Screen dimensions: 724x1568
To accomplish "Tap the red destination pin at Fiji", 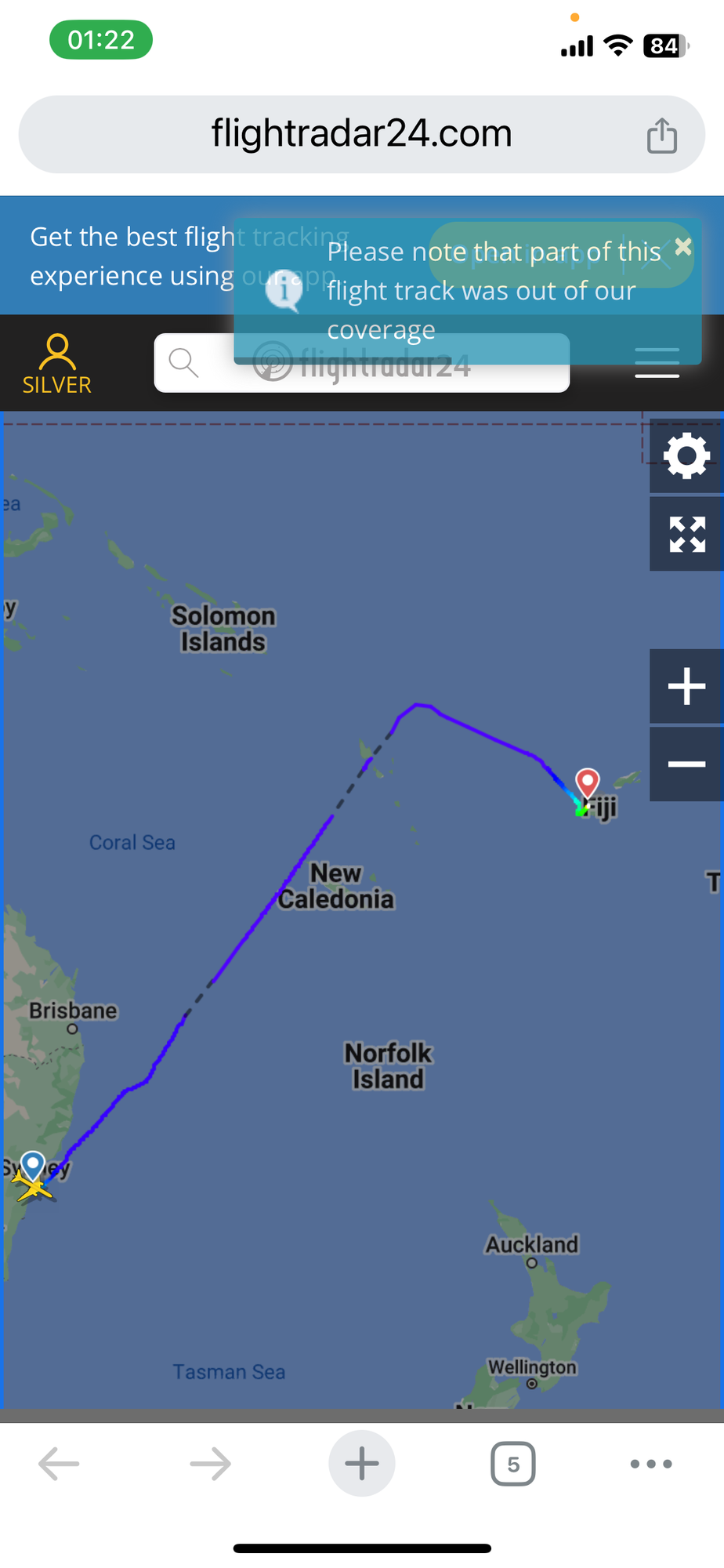I will coord(588,783).
